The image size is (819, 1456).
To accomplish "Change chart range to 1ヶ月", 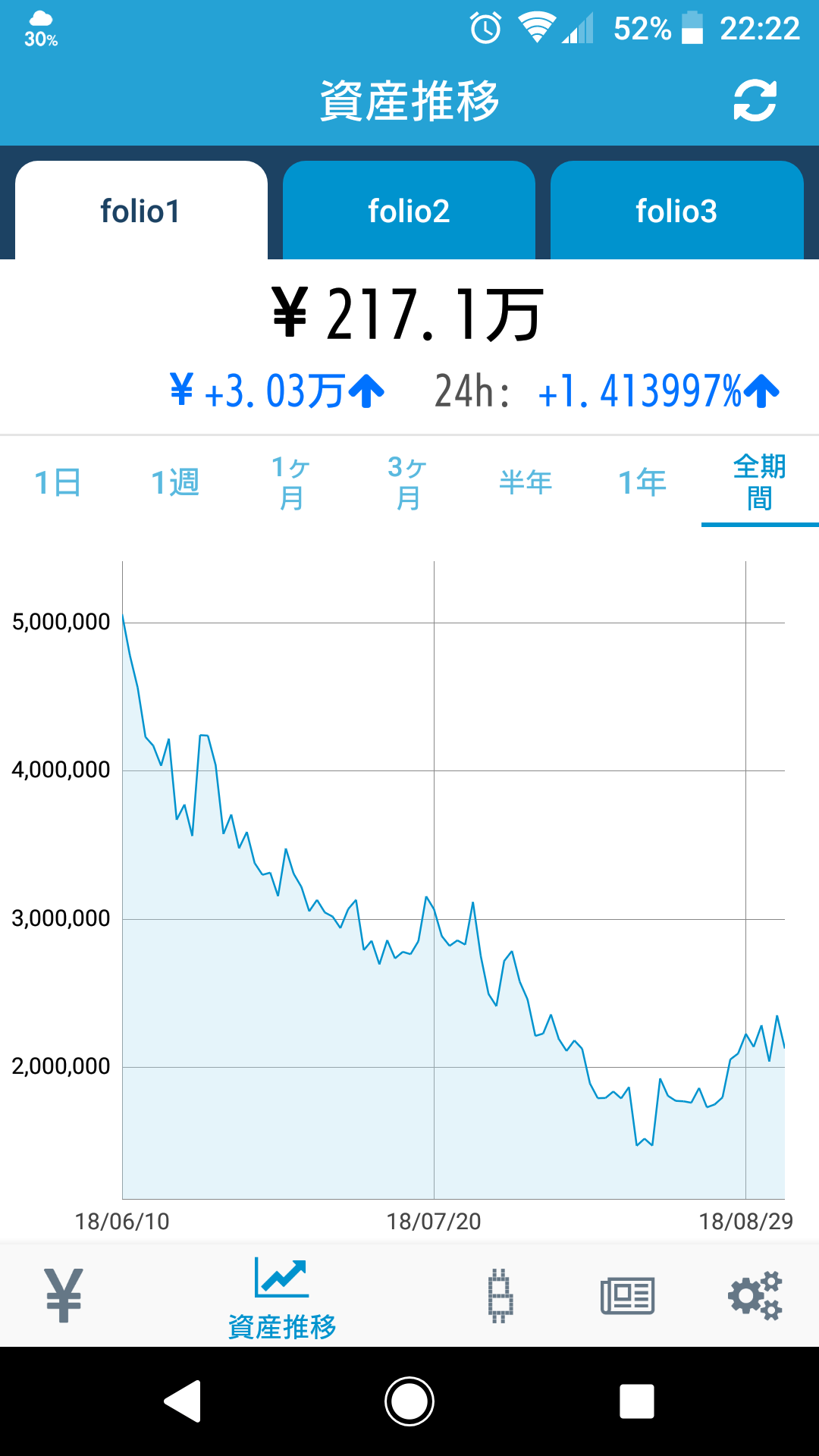I will [x=291, y=482].
